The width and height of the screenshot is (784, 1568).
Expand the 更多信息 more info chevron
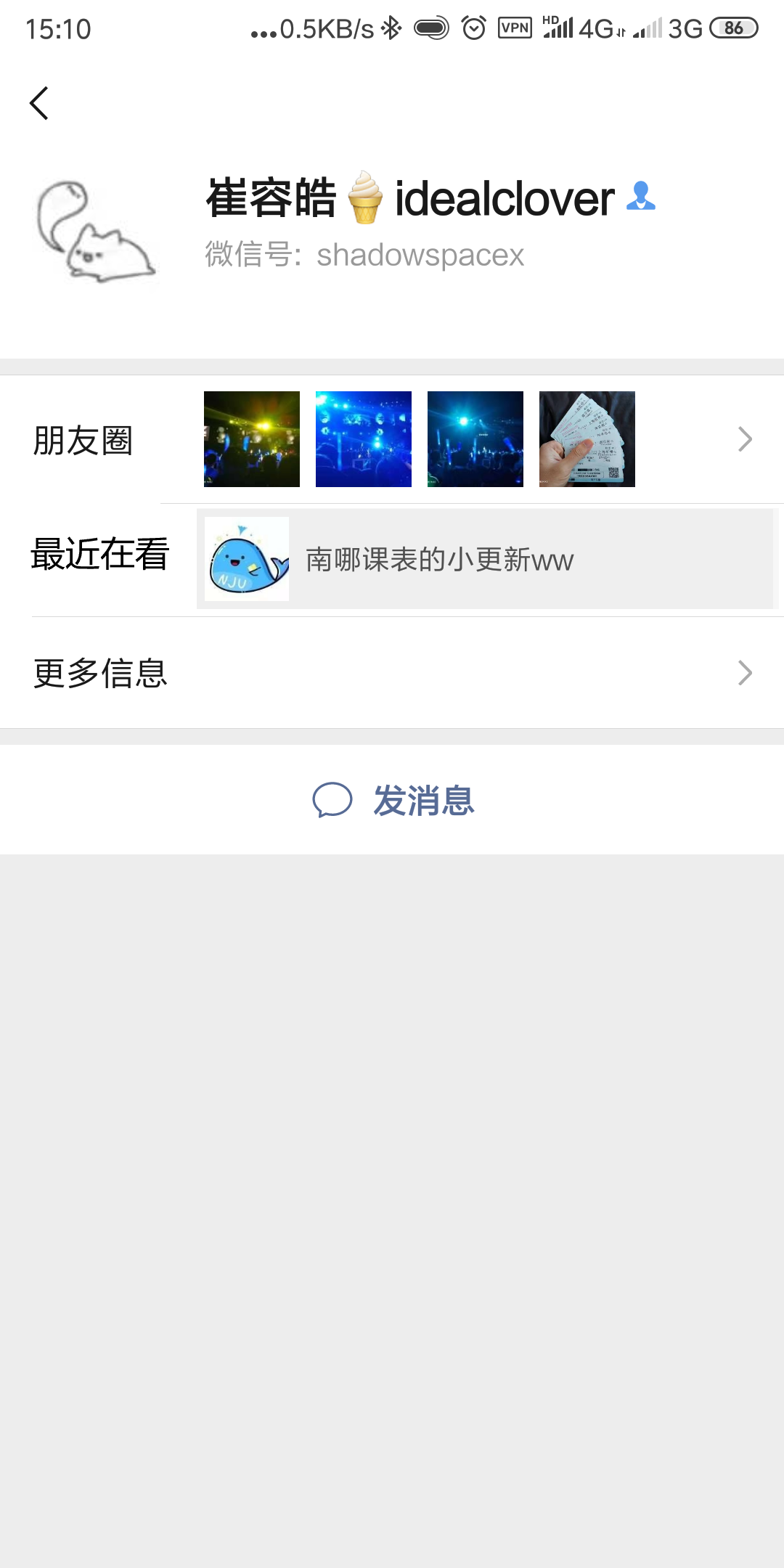pyautogui.click(x=745, y=673)
